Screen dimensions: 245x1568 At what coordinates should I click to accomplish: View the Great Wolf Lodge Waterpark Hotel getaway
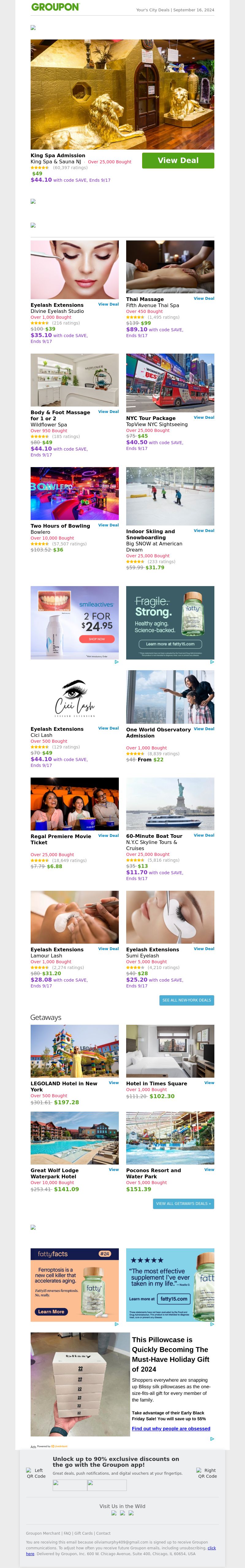point(113,1169)
